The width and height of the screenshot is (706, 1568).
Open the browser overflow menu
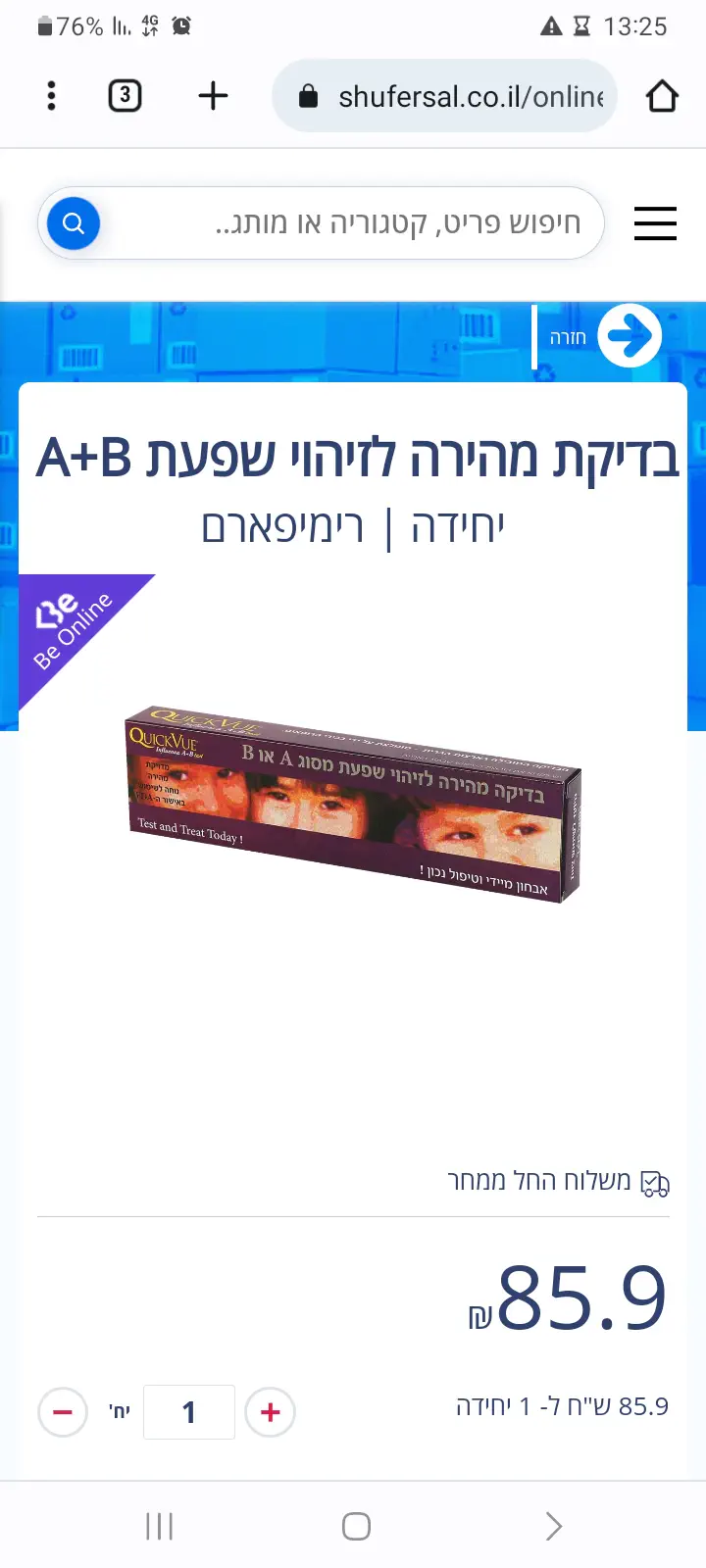click(51, 96)
